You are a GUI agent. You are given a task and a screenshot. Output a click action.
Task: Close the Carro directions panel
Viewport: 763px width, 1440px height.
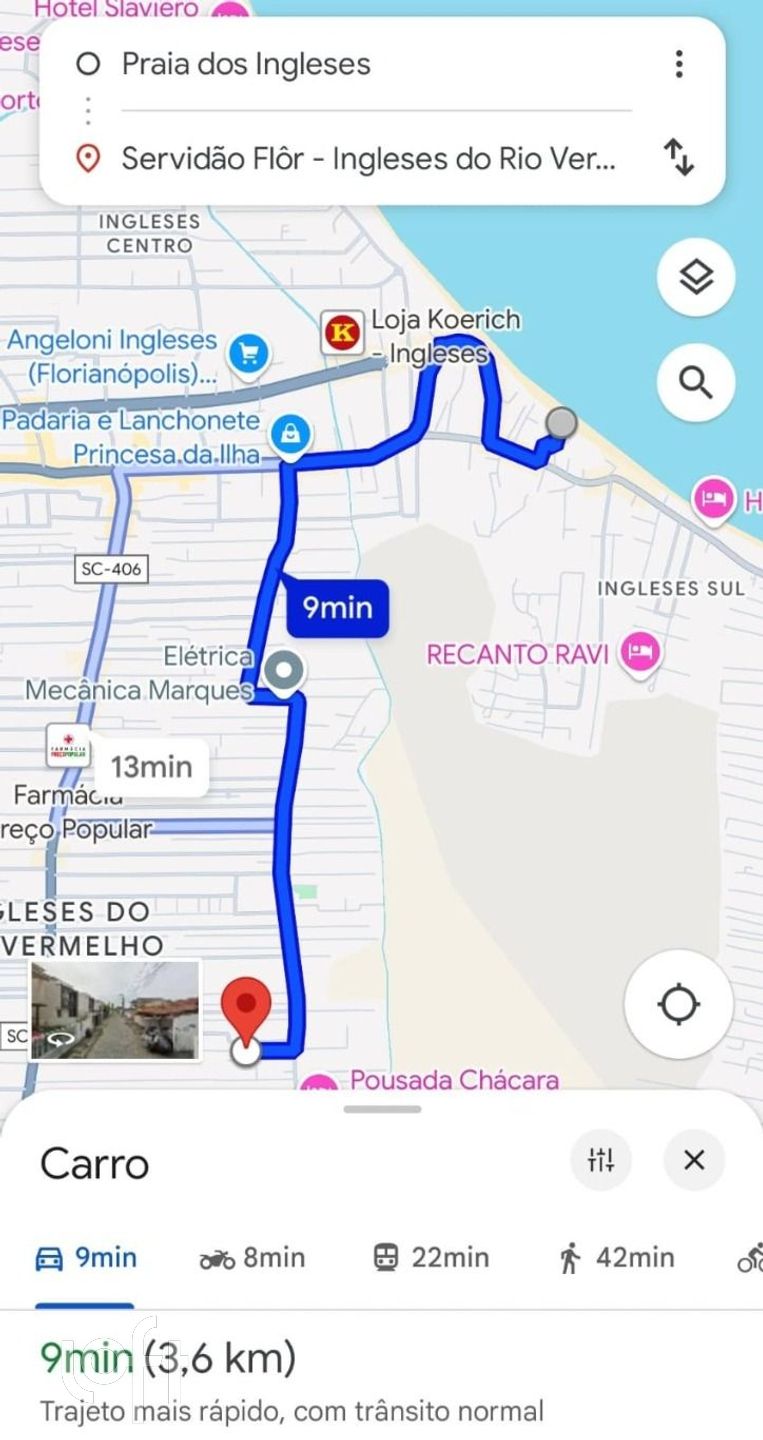694,1160
